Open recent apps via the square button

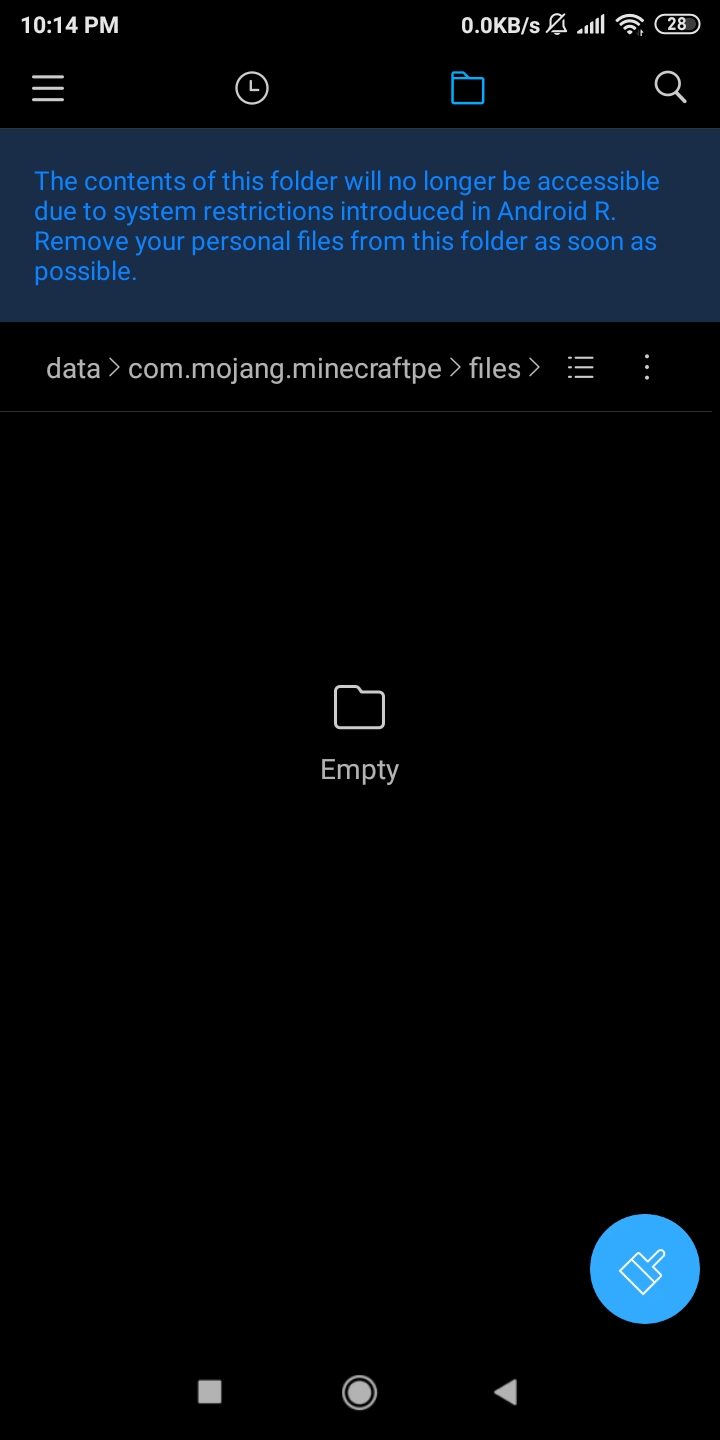point(210,1391)
